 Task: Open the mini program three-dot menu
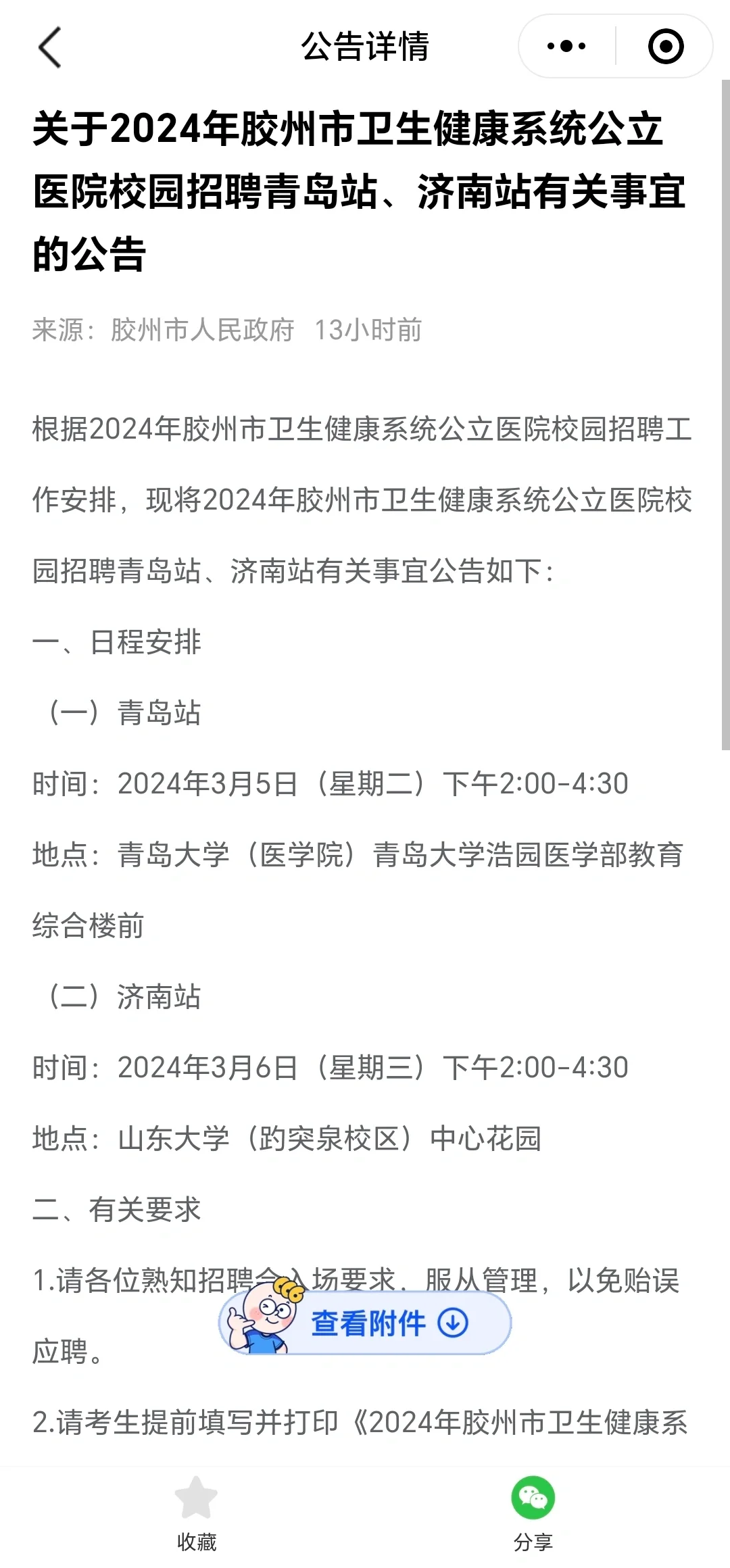click(566, 47)
